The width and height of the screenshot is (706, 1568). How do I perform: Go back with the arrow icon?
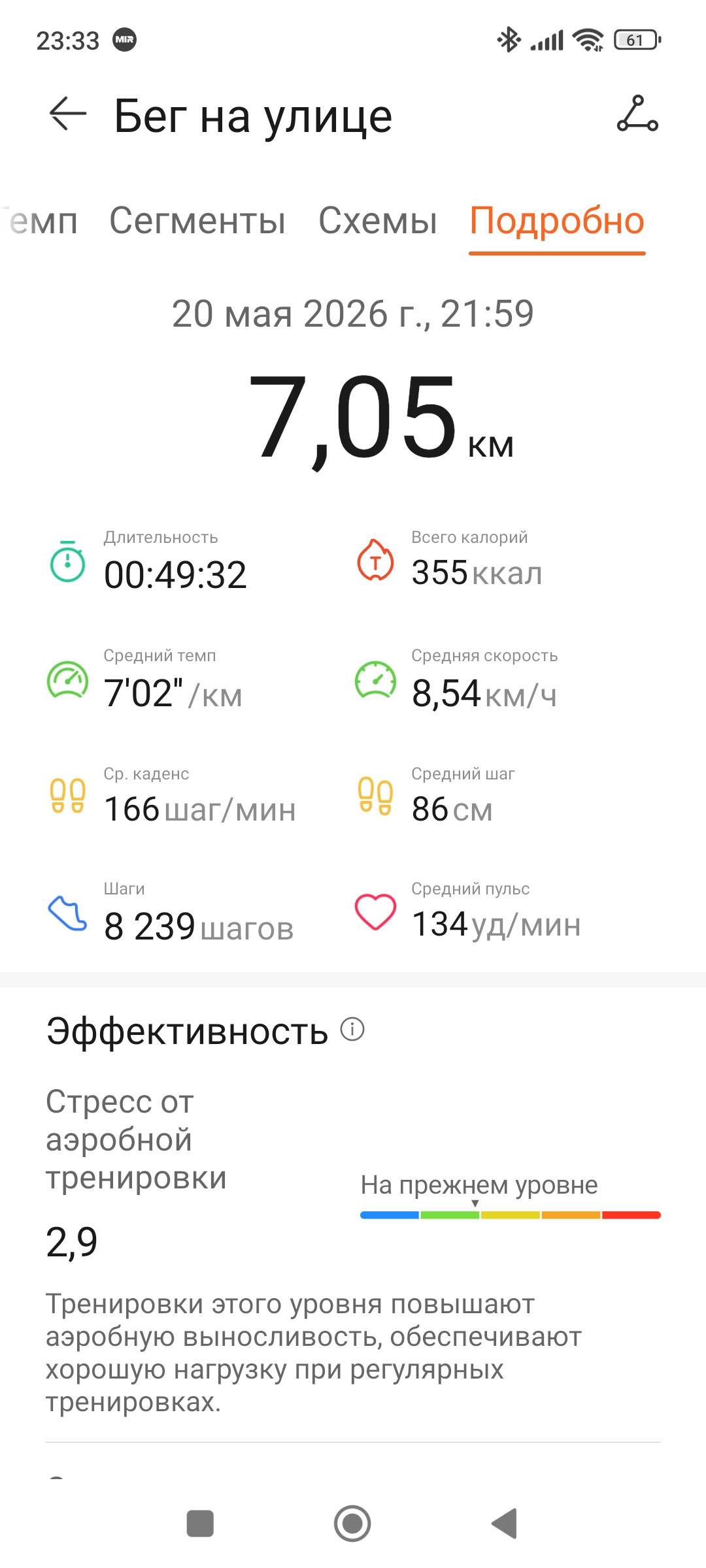[68, 114]
